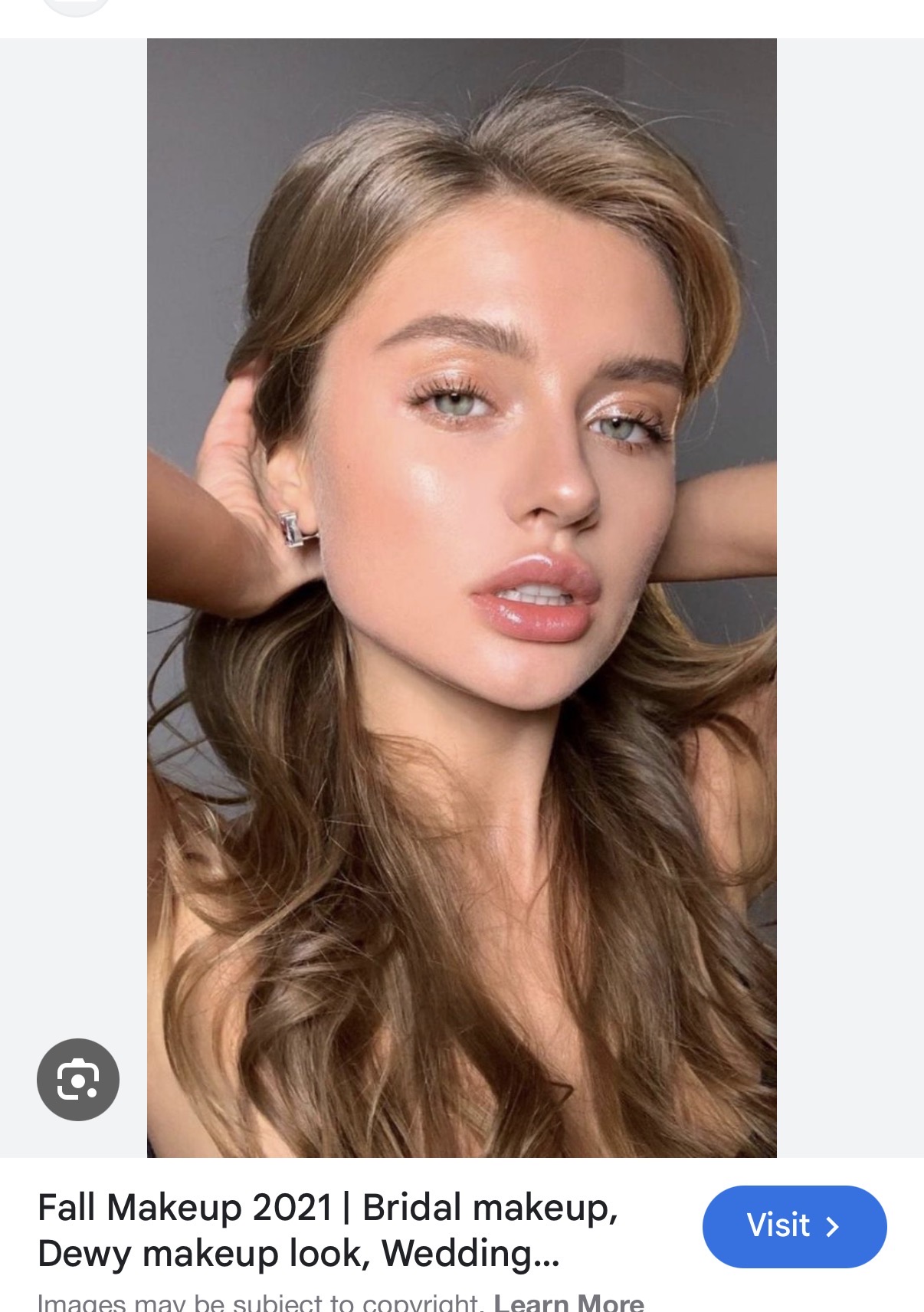Open Google Lens visual search icon
Viewport: 924px width, 1312px height.
(78, 1079)
